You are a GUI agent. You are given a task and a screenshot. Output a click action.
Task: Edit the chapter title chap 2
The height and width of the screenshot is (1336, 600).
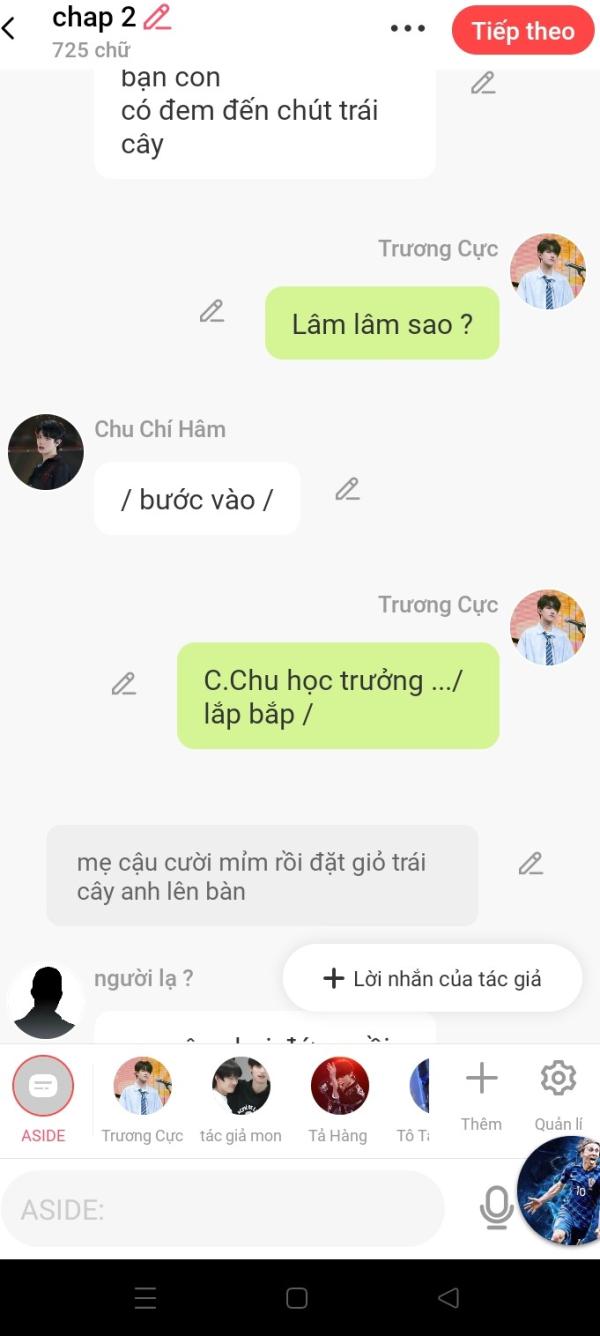click(157, 17)
